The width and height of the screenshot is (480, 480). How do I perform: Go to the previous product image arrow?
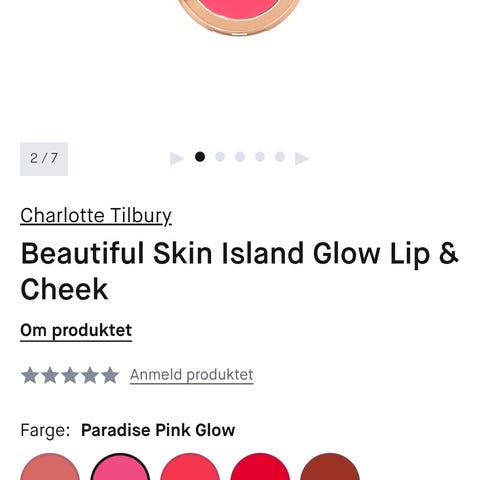click(x=177, y=158)
